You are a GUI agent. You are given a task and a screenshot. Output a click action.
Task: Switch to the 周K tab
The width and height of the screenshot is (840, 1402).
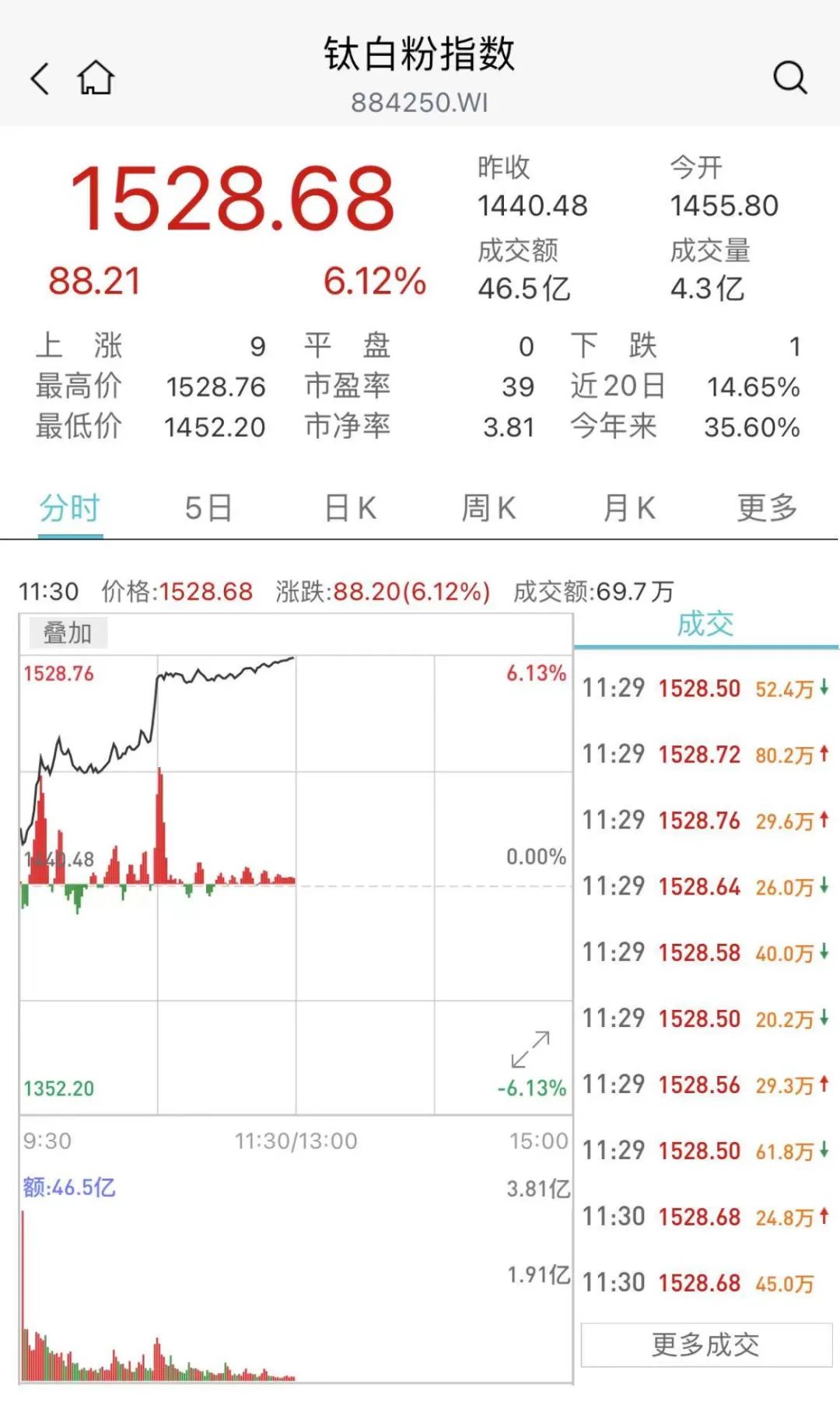pos(488,508)
